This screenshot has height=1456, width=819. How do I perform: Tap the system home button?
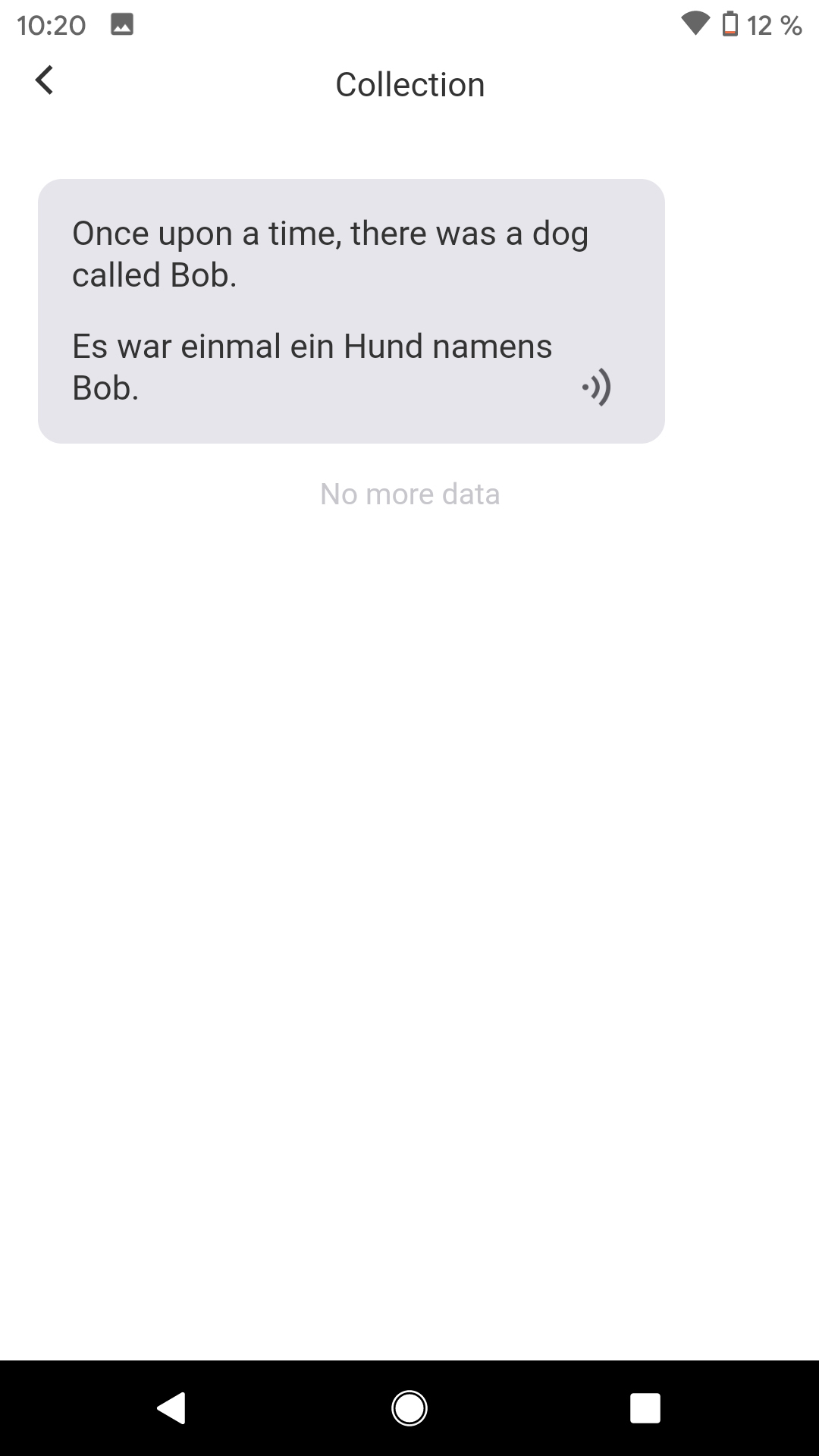point(409,1408)
